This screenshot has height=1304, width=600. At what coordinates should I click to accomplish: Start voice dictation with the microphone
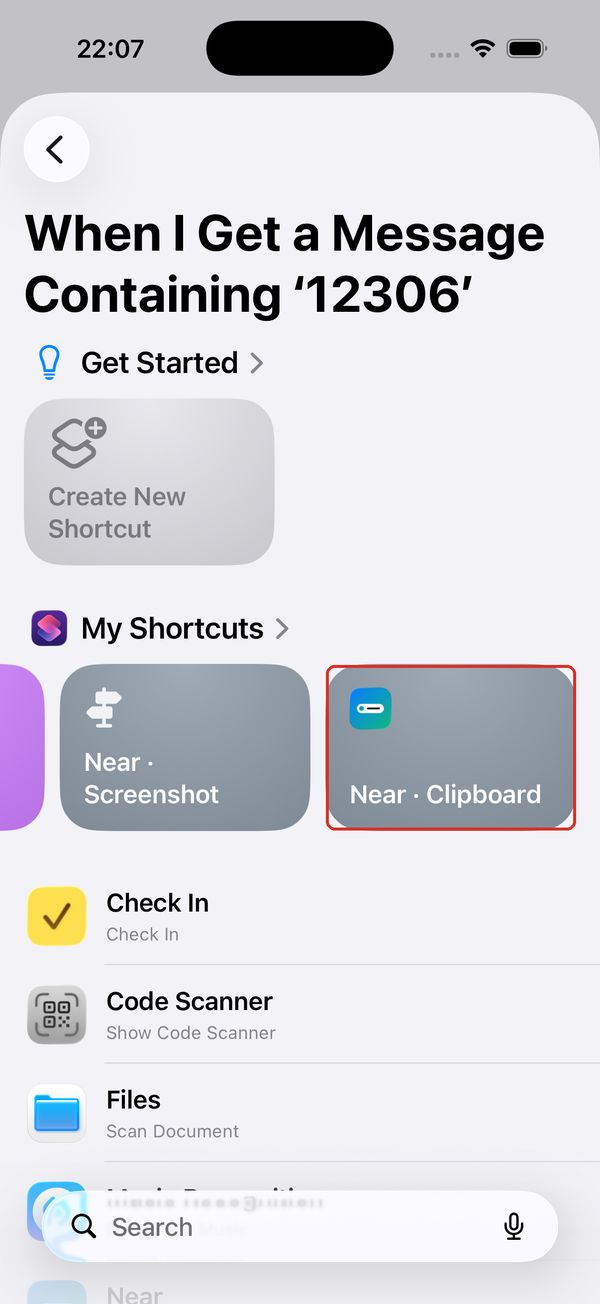point(514,1226)
